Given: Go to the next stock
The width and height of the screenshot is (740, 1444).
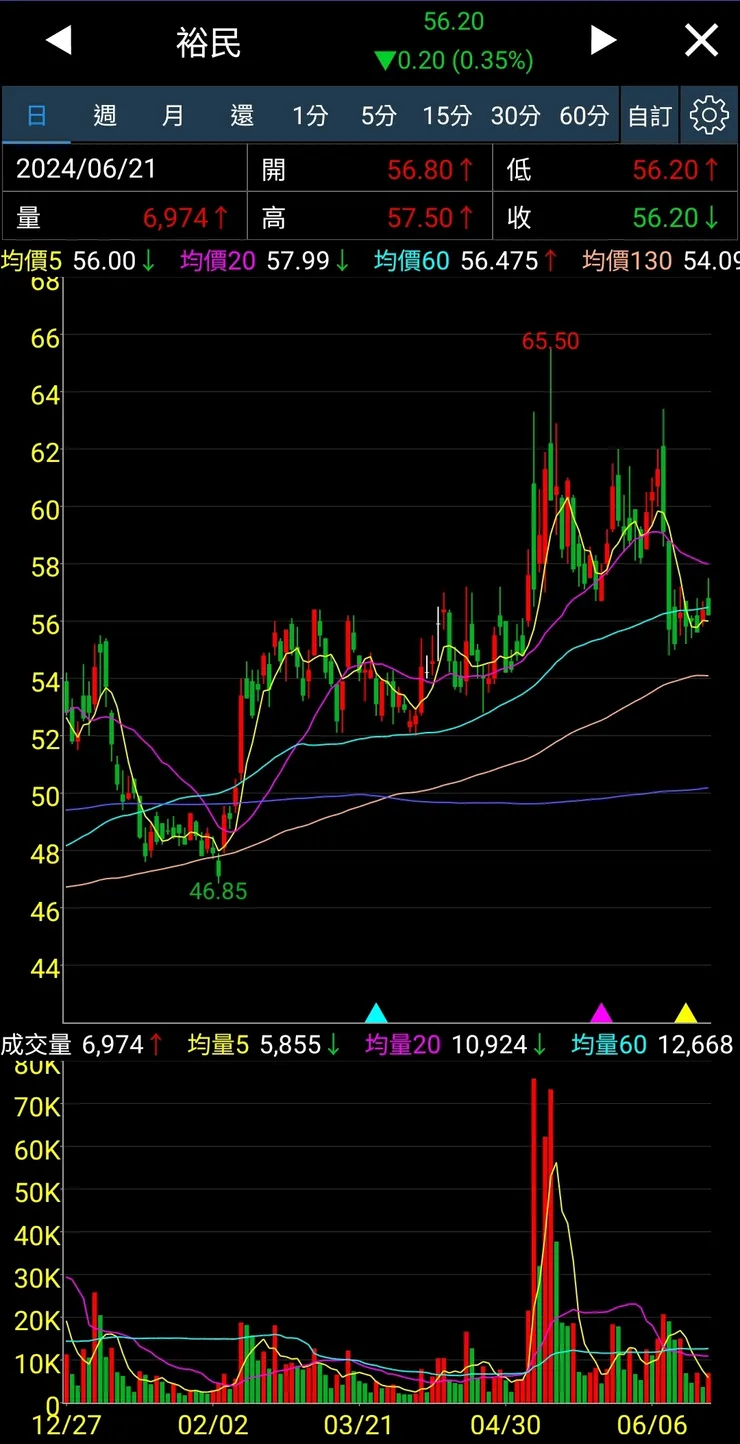Looking at the screenshot, I should click(x=603, y=41).
